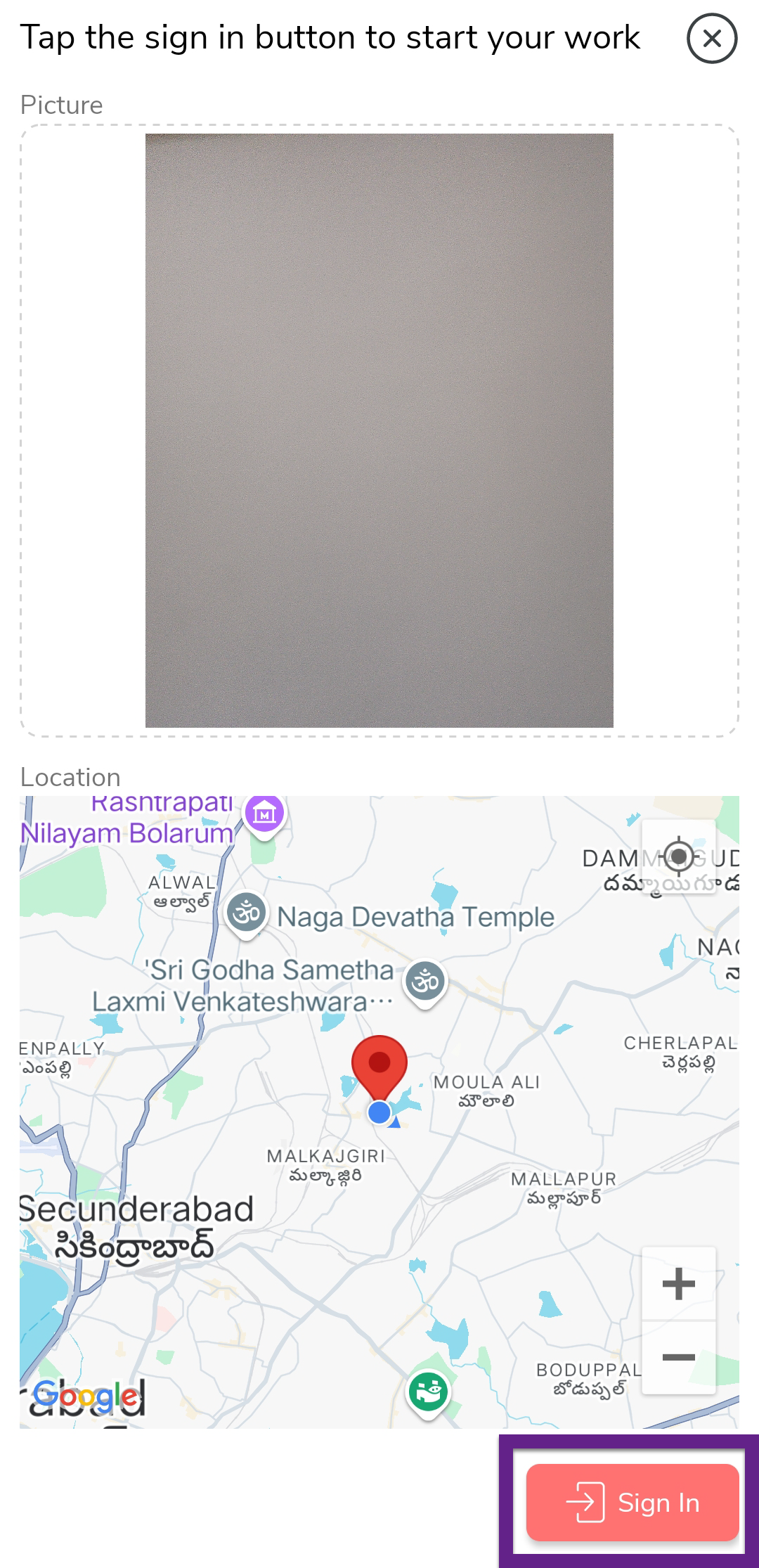Zoom in on the map

(x=678, y=1284)
